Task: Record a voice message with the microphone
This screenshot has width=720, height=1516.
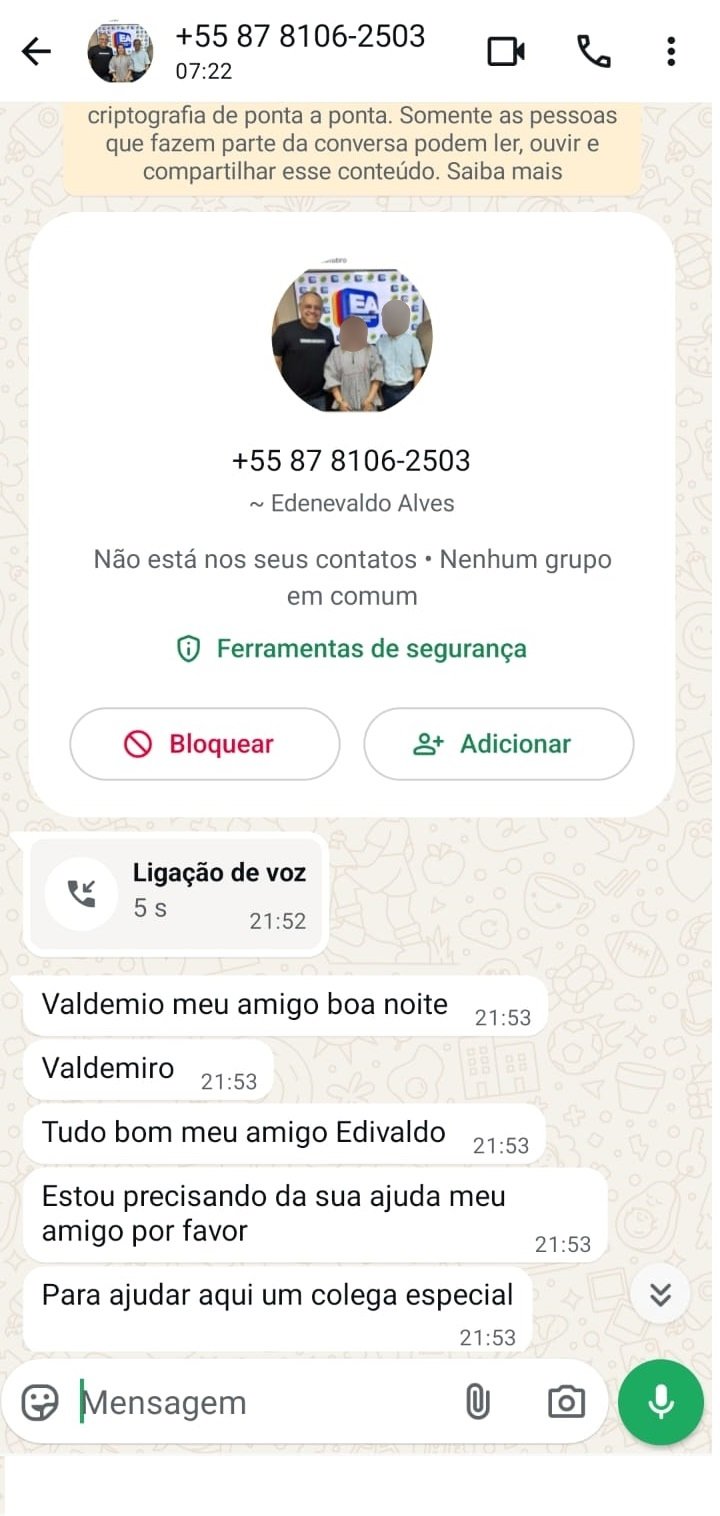Action: [x=660, y=1402]
